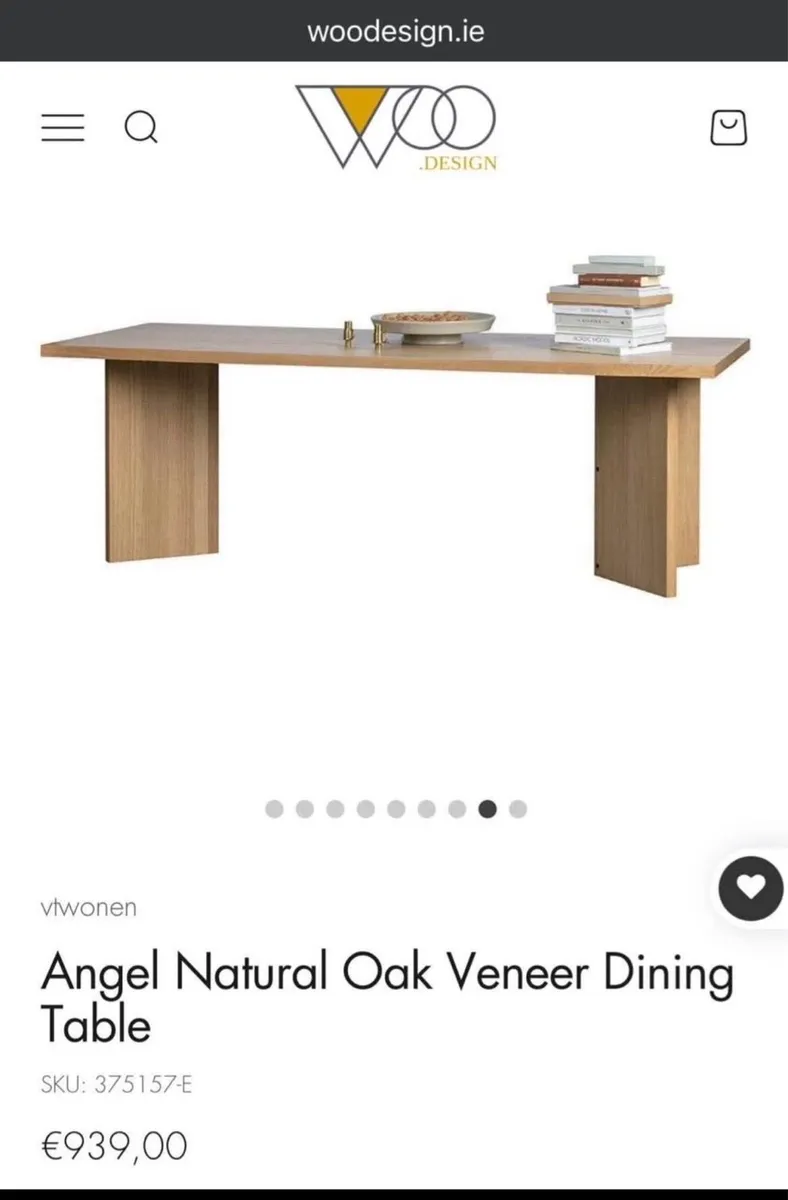Choose the last carousel indicator dot
This screenshot has width=788, height=1200.
pyautogui.click(x=517, y=809)
